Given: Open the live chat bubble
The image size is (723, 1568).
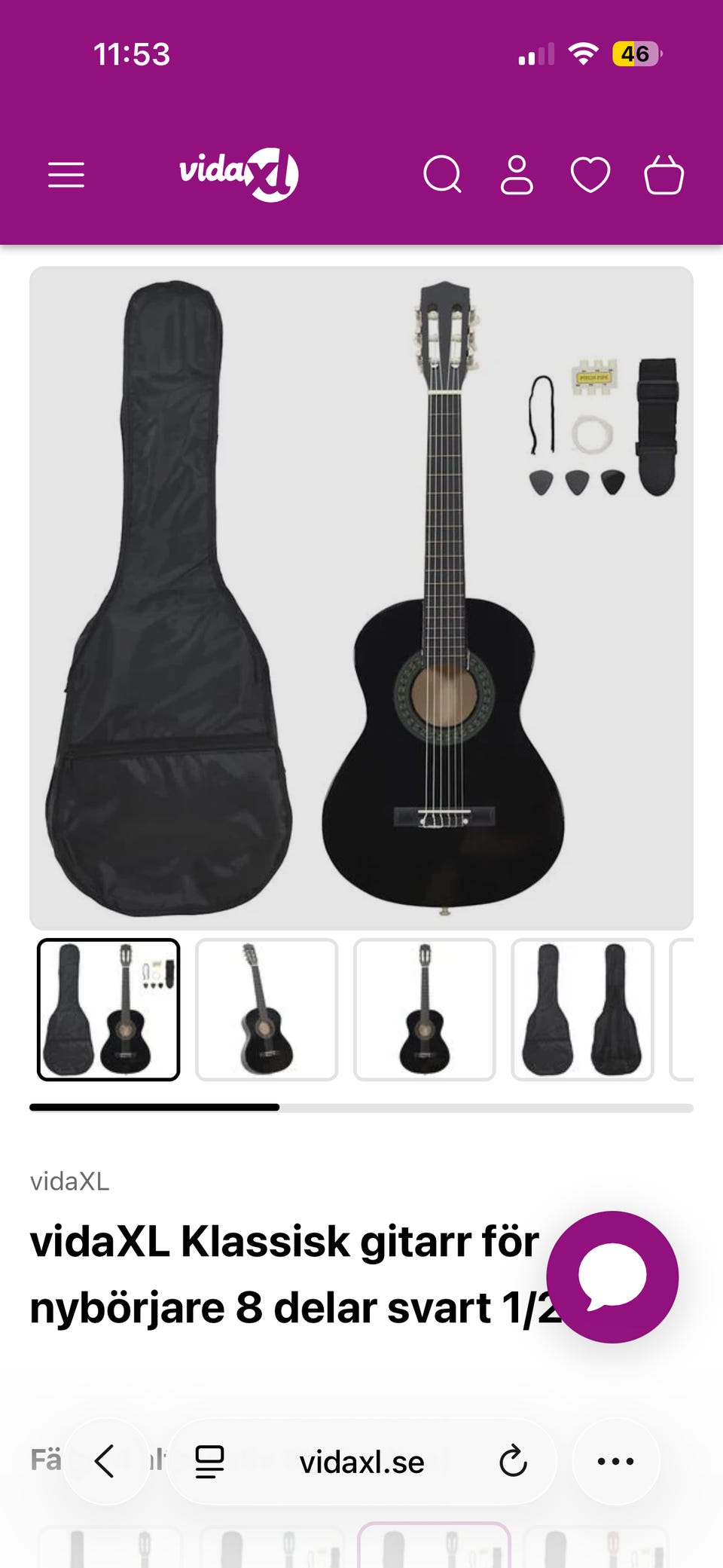Looking at the screenshot, I should tap(612, 1276).
